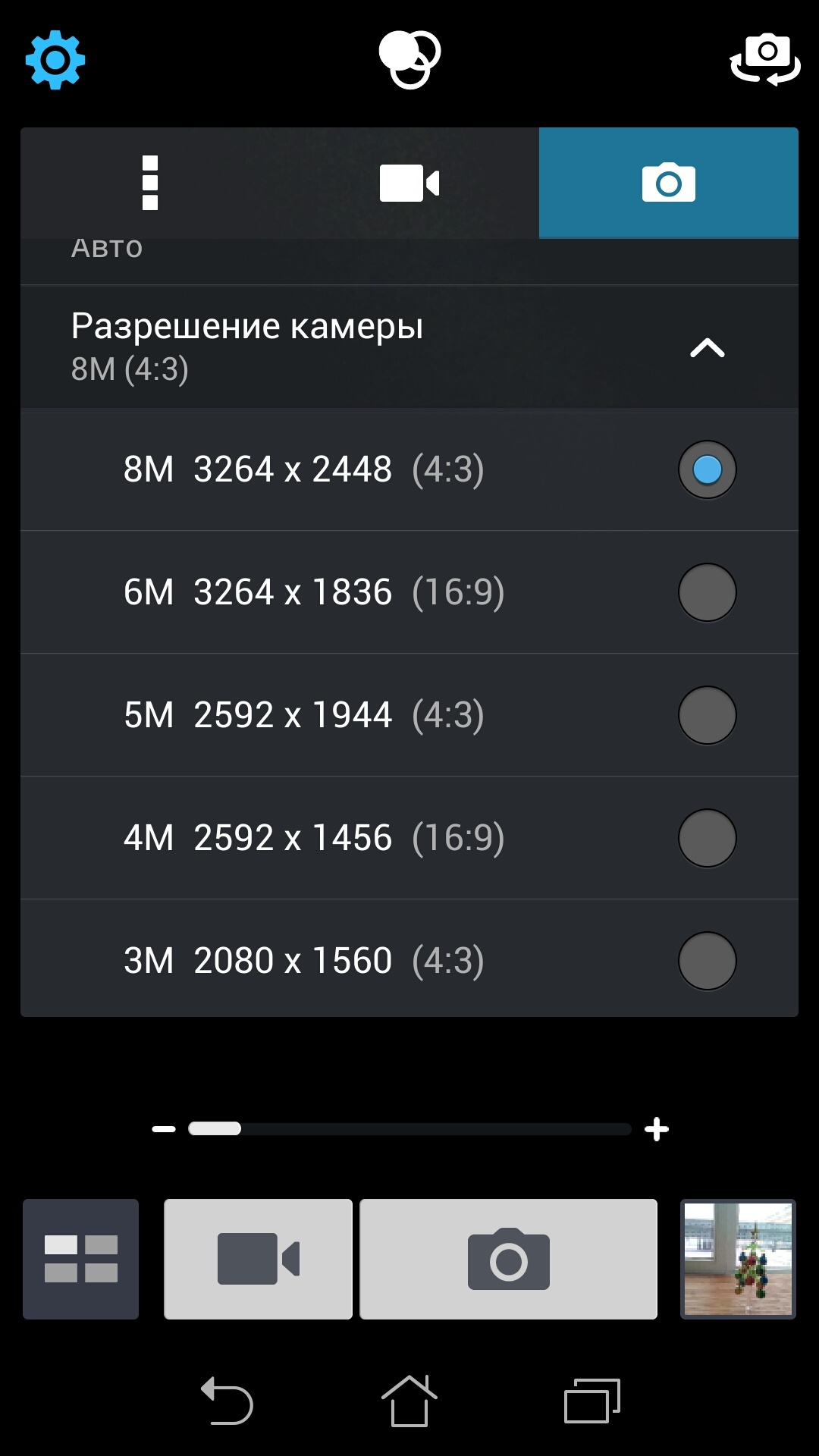Open the last photo thumbnail
This screenshot has height=1456, width=819.
tap(738, 1259)
